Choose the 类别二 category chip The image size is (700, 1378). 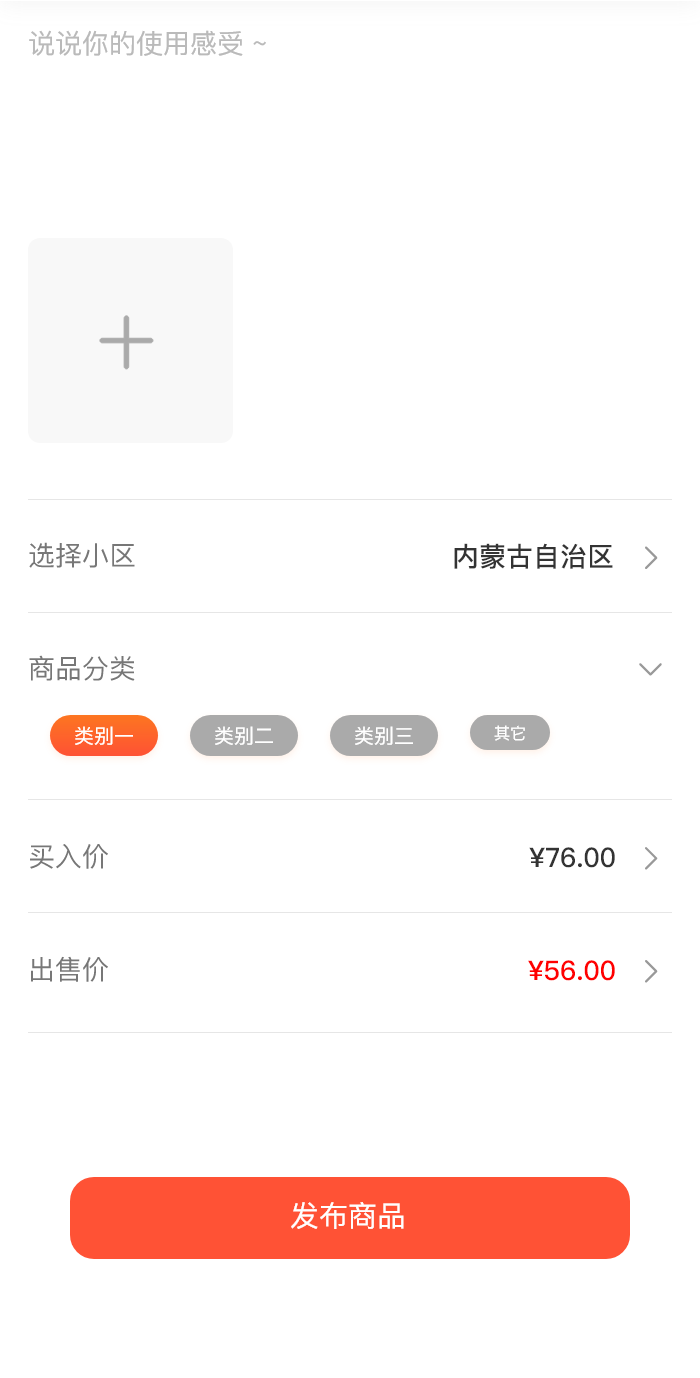(x=244, y=736)
